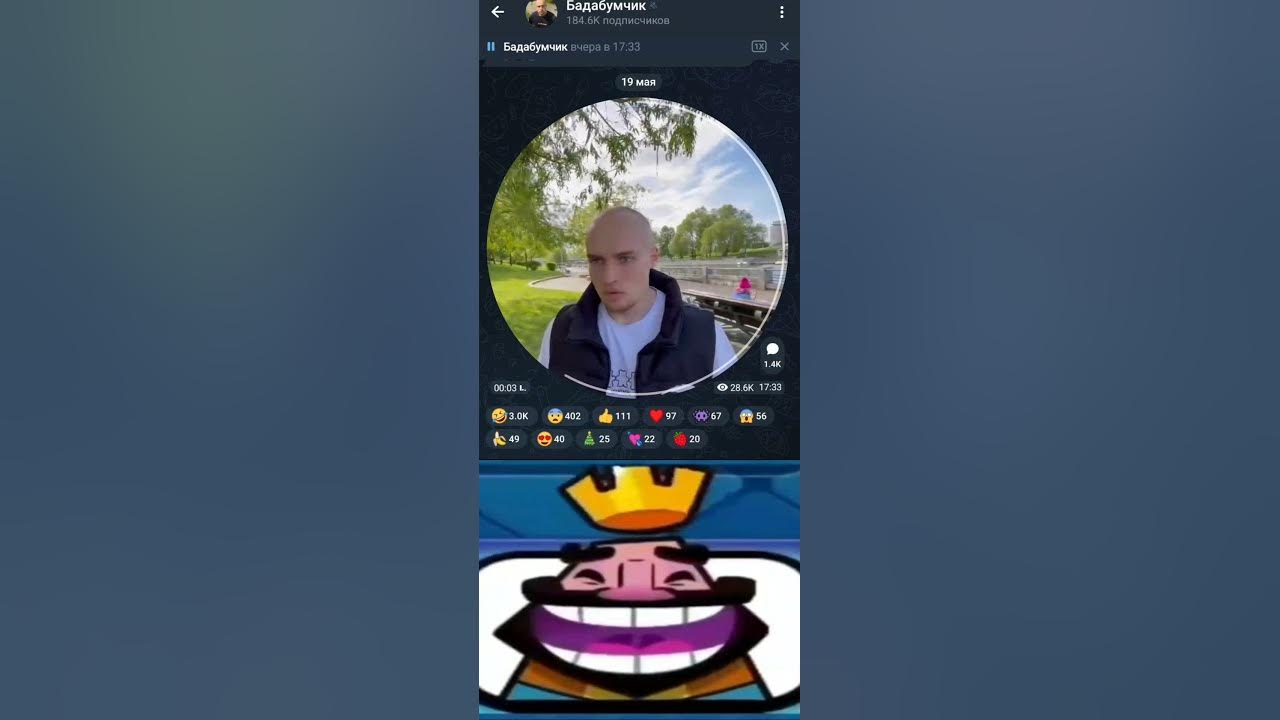
Task: React with the red heart 97
Action: point(663,416)
